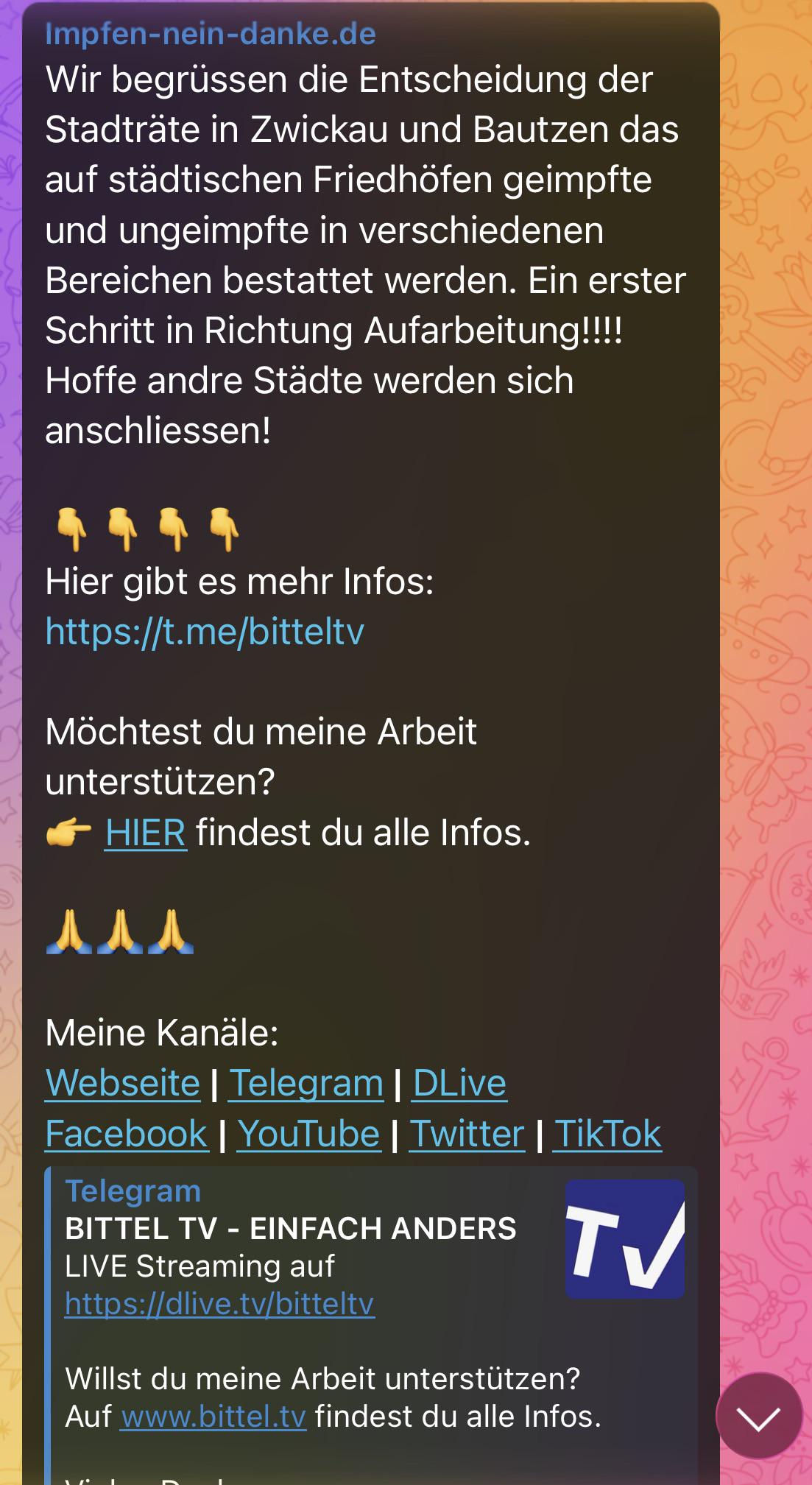
Task: Tap the HIER support link
Action: [146, 833]
